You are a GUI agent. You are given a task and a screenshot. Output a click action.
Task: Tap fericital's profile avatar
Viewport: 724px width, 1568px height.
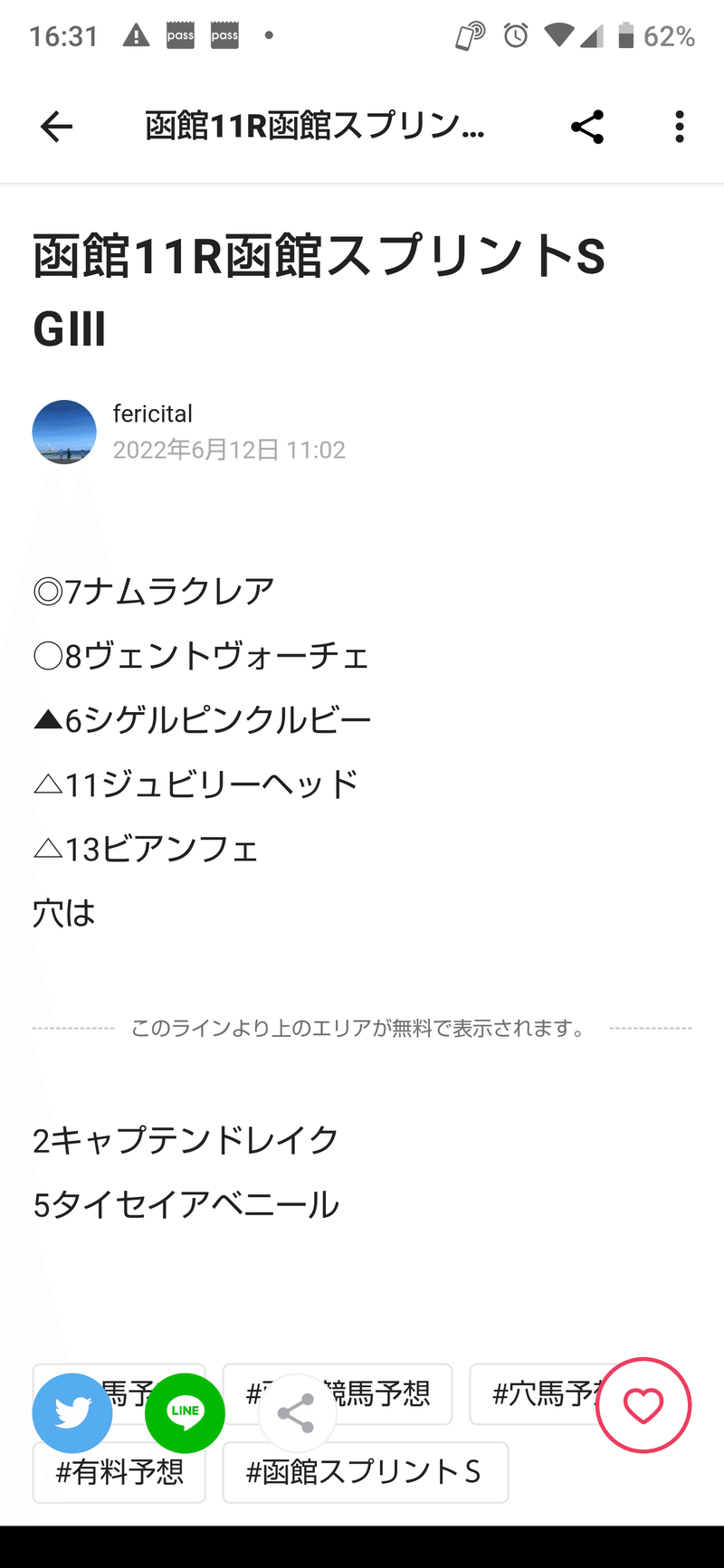64,432
